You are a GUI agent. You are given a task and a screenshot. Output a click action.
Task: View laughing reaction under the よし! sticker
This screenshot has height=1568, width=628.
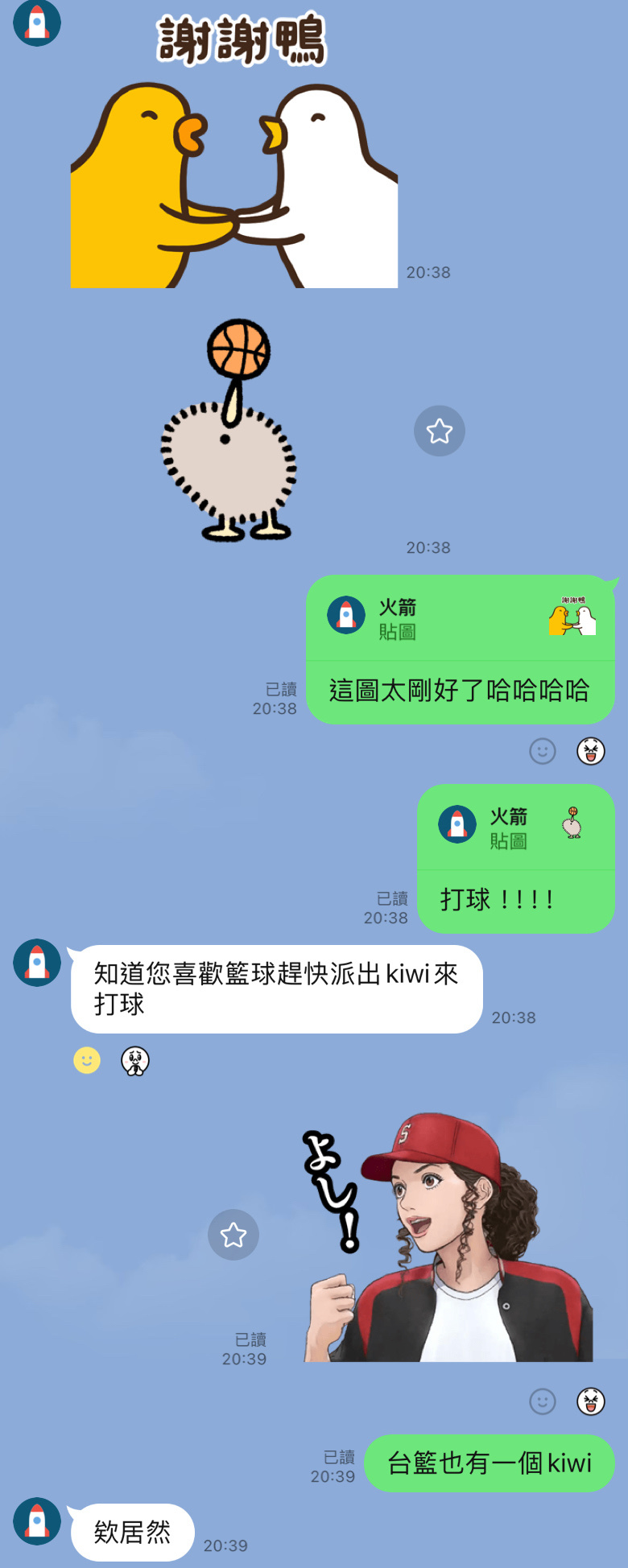coord(591,1401)
